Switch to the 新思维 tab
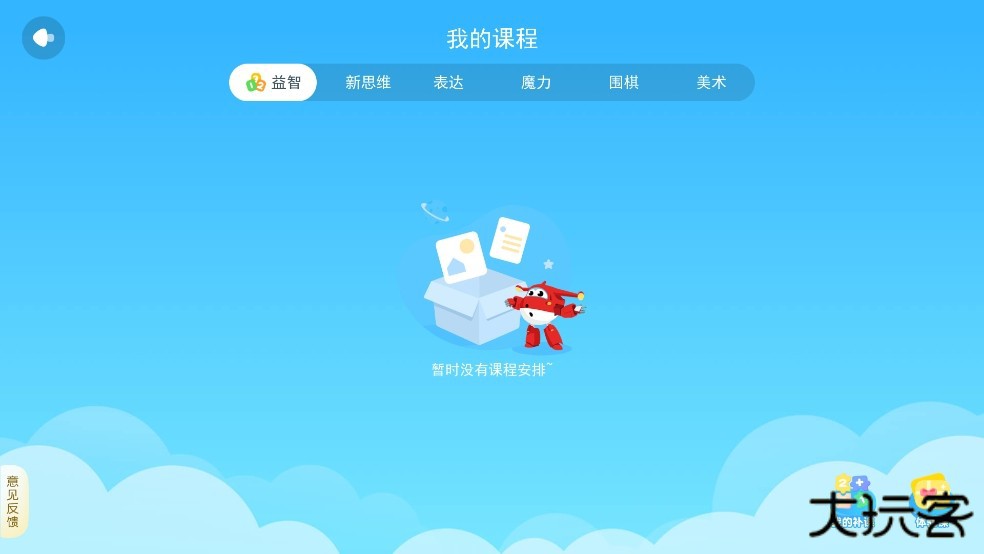The height and width of the screenshot is (554, 984). 368,83
